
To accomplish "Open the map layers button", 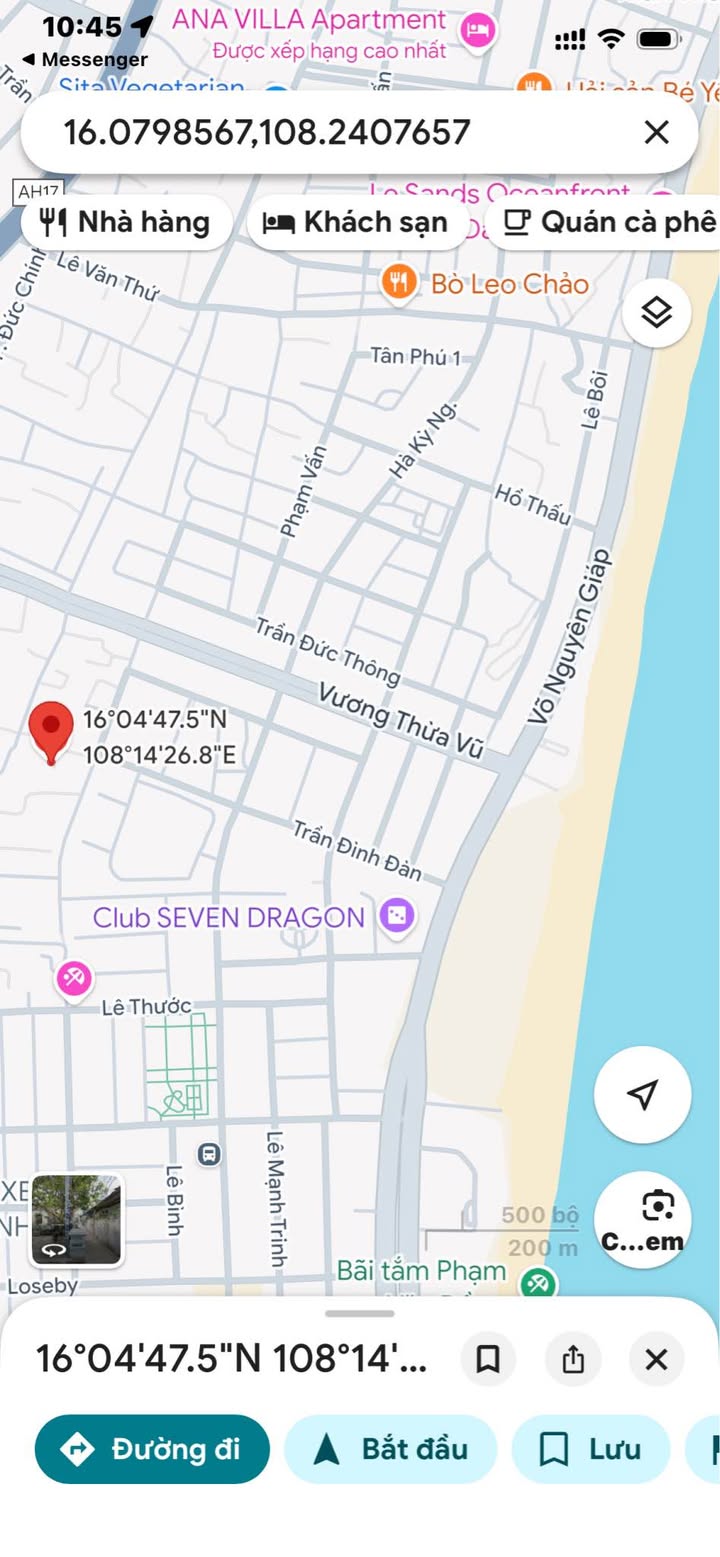I will [x=656, y=313].
